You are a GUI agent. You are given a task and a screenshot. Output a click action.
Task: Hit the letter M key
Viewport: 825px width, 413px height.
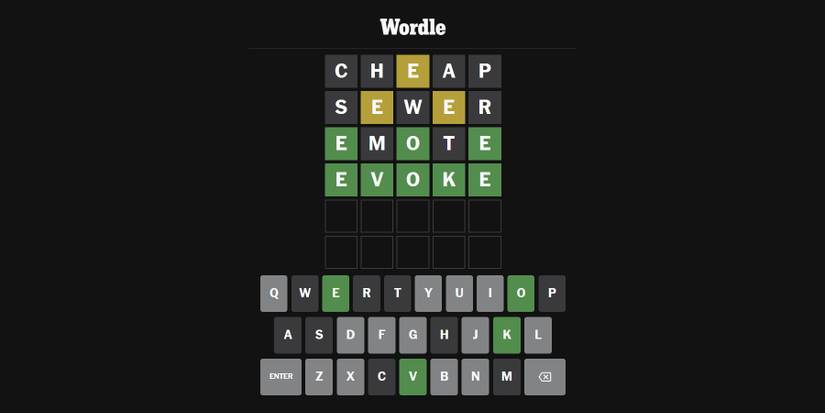point(506,377)
